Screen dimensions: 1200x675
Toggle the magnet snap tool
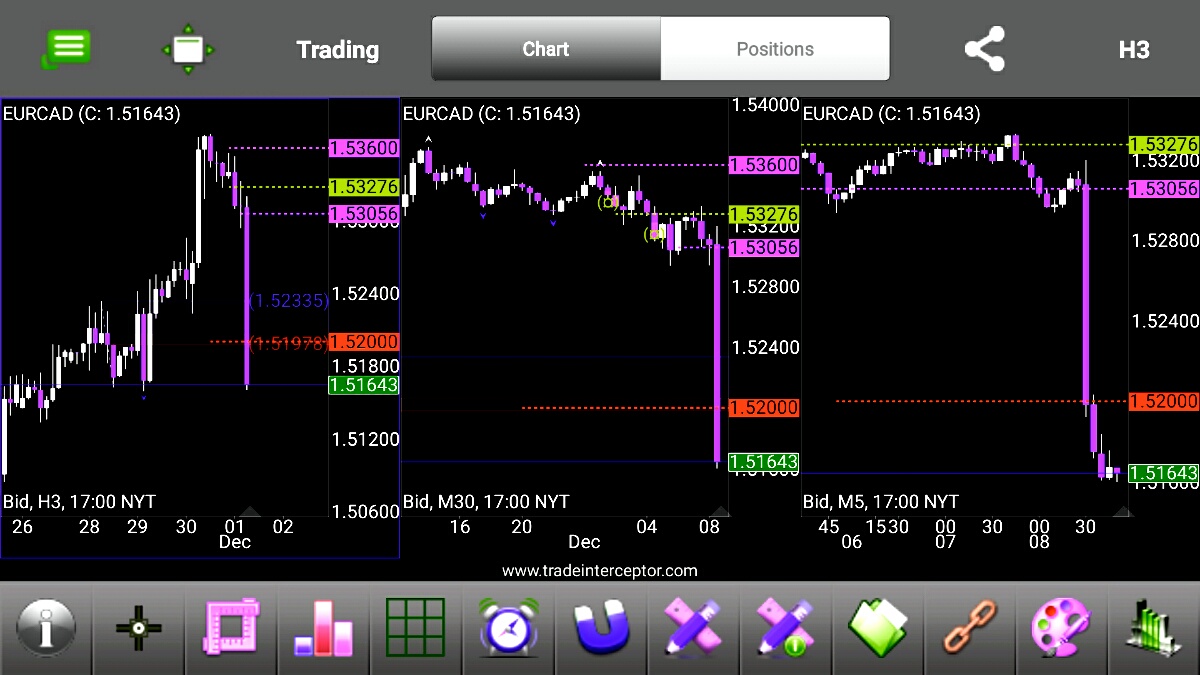pyautogui.click(x=600, y=629)
